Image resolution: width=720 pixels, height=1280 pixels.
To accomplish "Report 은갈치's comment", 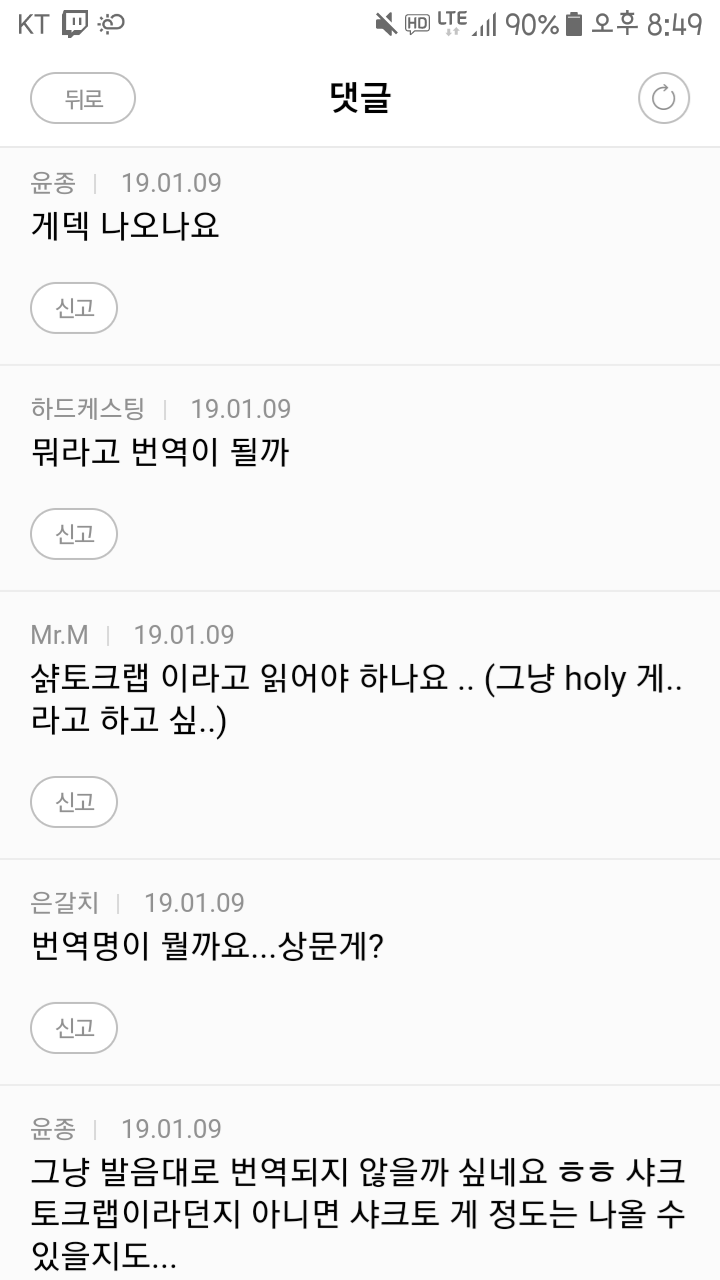I will (74, 1028).
